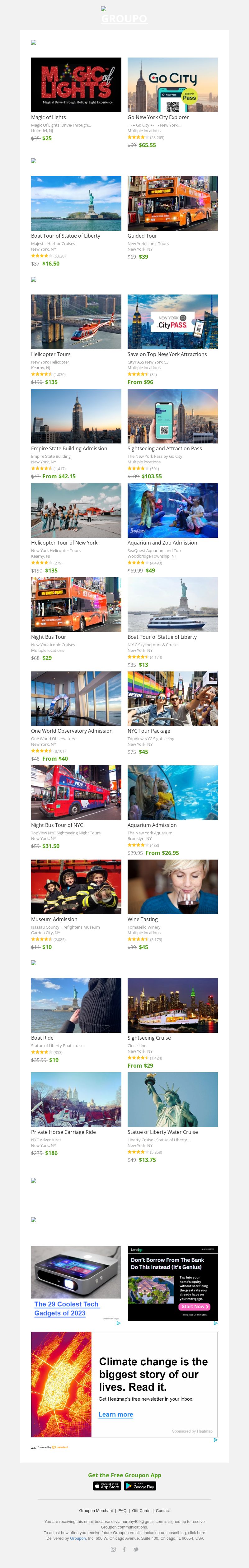Open the Private Horse Carriage Ride deal
Screen dimensions: 249x1568
(x=76, y=1099)
